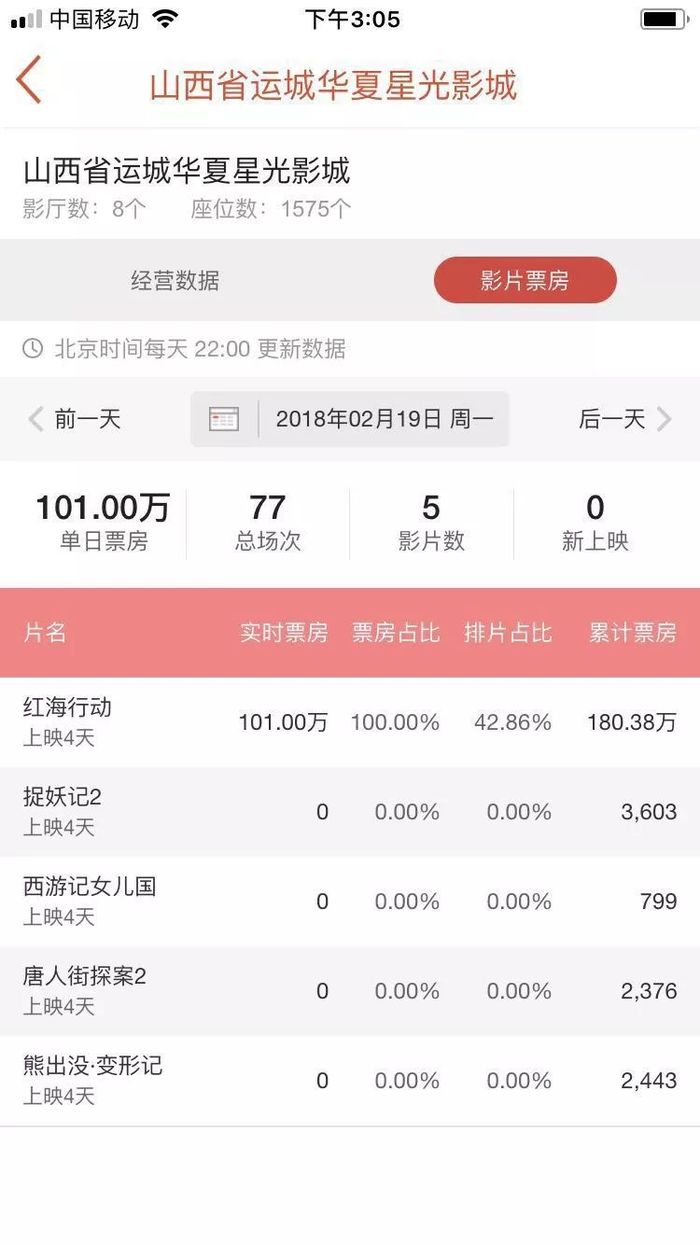This screenshot has width=700, height=1245.
Task: Open the date picker showing 2018年02月19日
Action: pyautogui.click(x=350, y=419)
